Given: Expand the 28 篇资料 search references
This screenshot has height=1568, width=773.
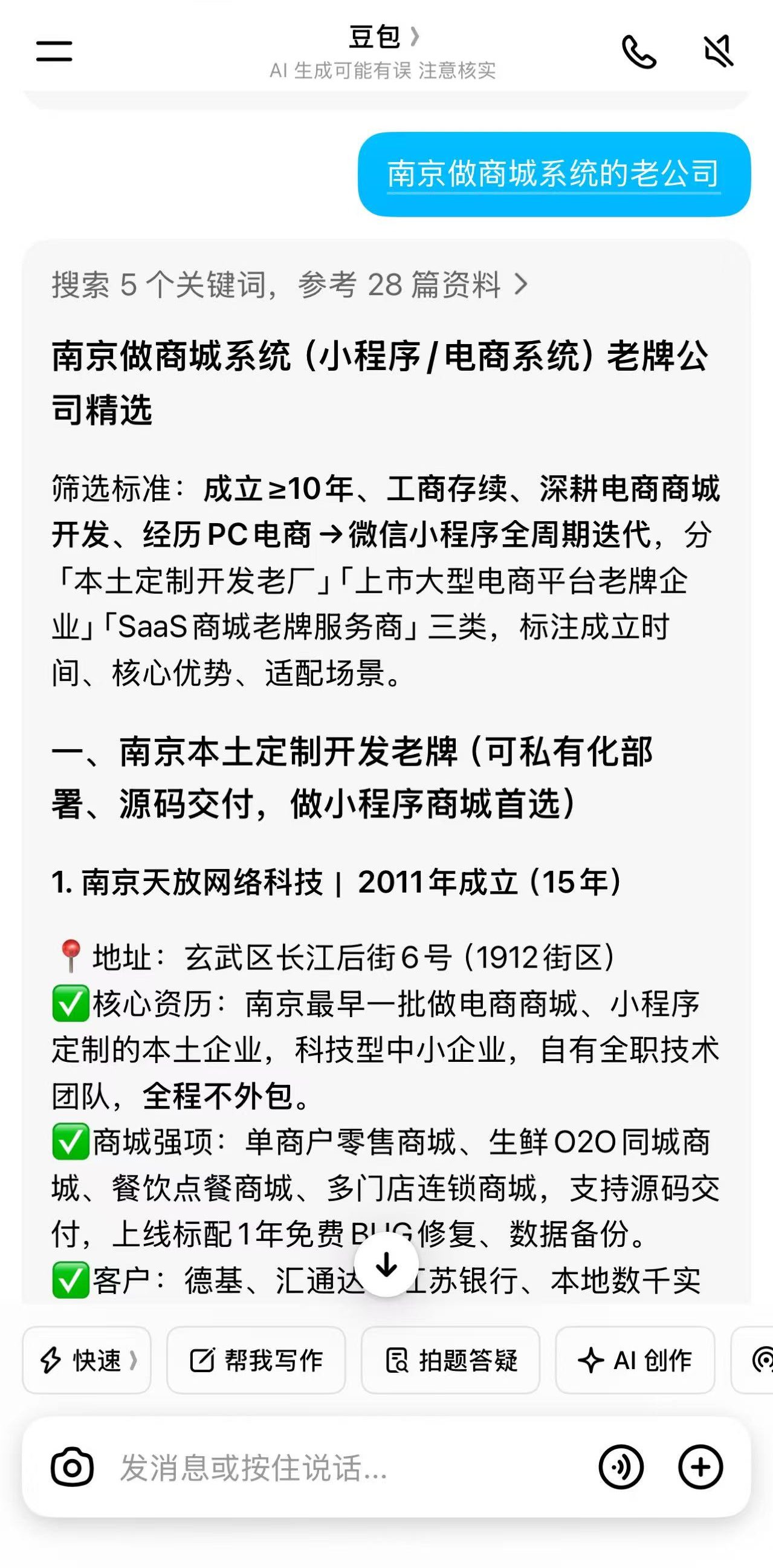Looking at the screenshot, I should 289,284.
